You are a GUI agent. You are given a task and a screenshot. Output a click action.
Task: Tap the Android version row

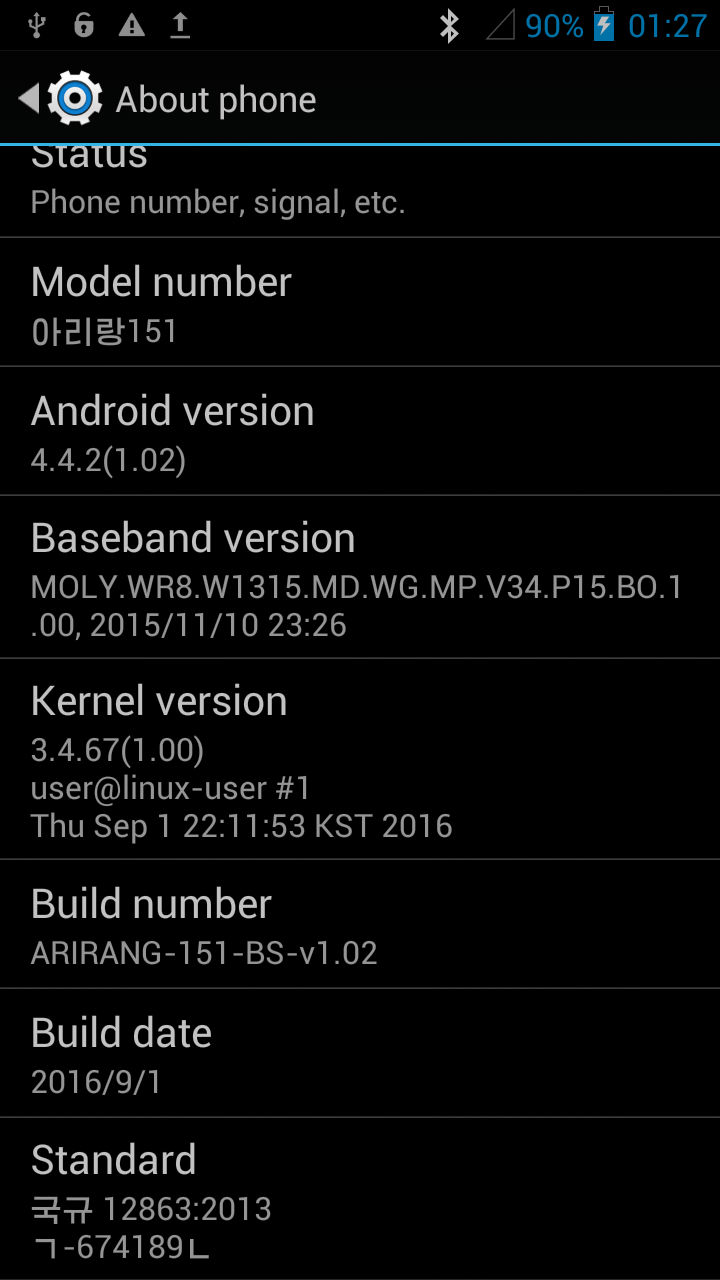(360, 432)
